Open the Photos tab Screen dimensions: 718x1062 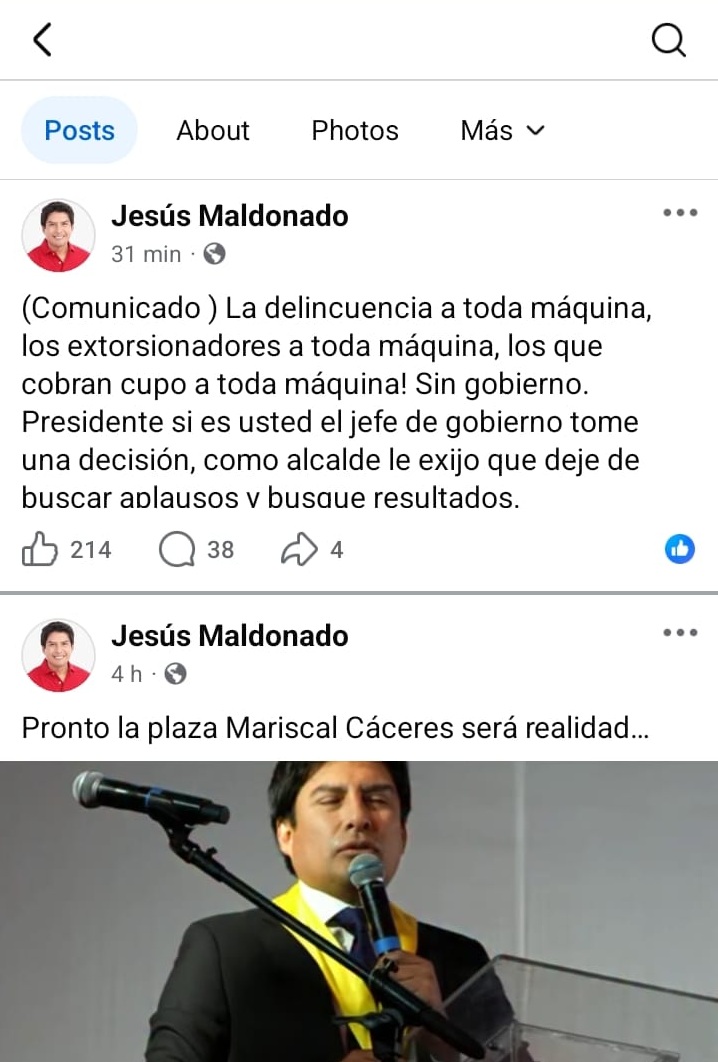tap(355, 130)
